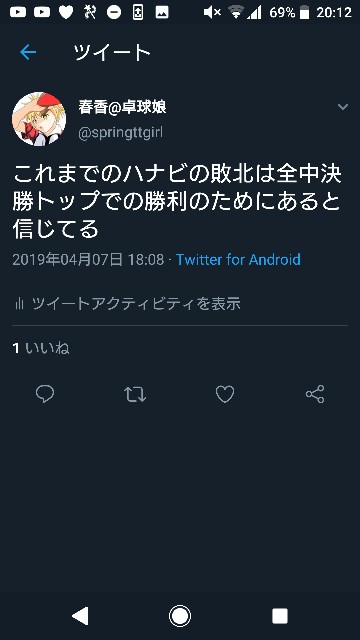
Task: Open the Twitter for Android link
Action: (x=238, y=260)
